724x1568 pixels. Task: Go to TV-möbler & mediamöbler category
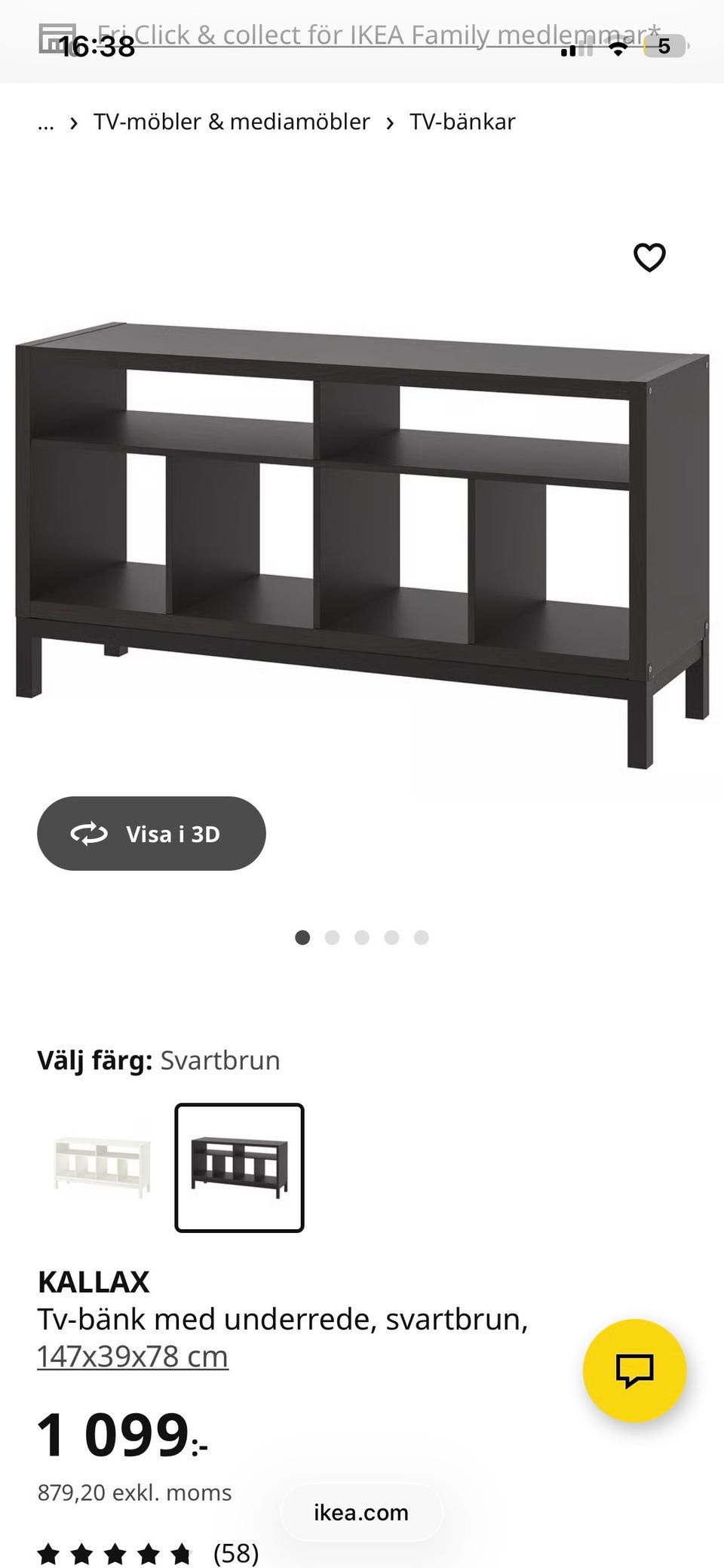[x=231, y=121]
